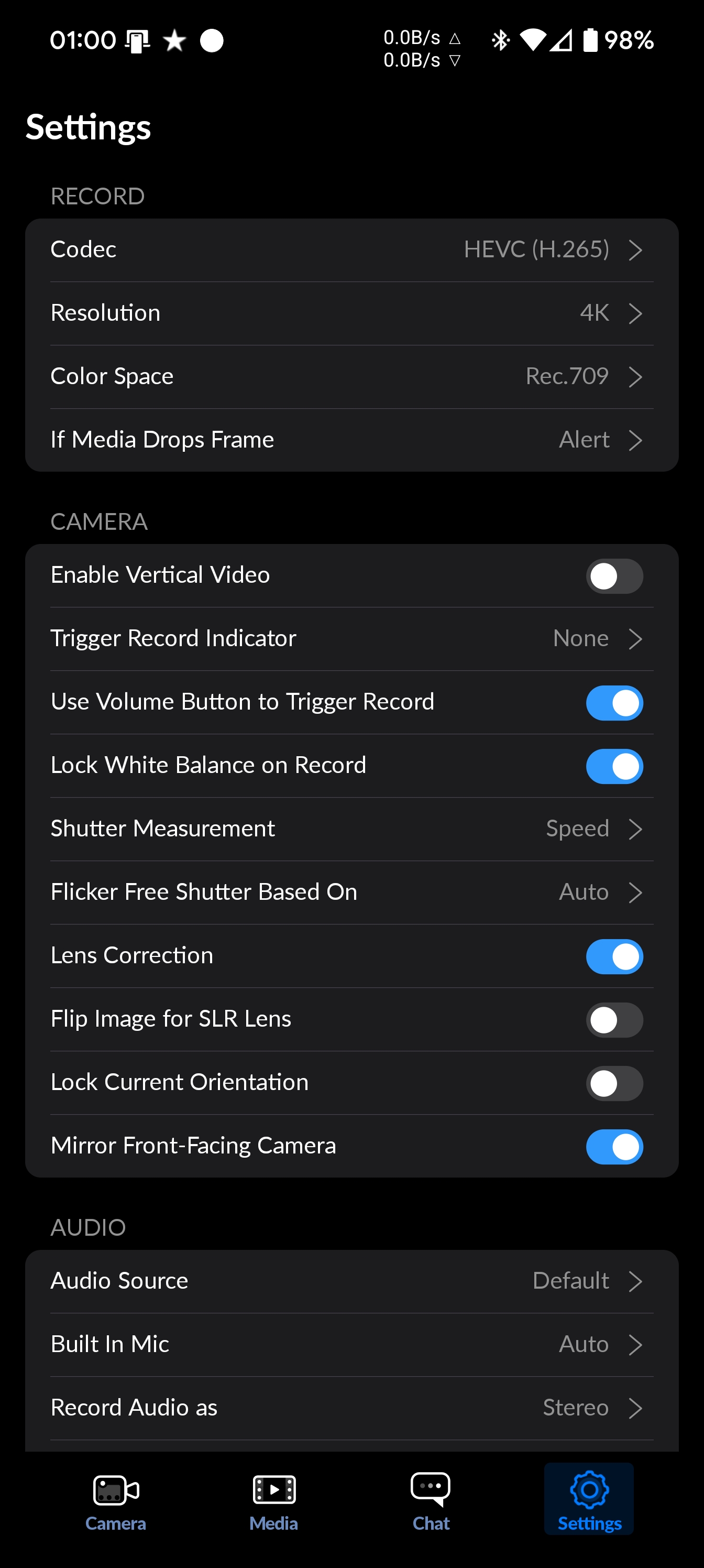Image resolution: width=704 pixels, height=1568 pixels.
Task: Go to the Media tab
Action: (274, 1501)
